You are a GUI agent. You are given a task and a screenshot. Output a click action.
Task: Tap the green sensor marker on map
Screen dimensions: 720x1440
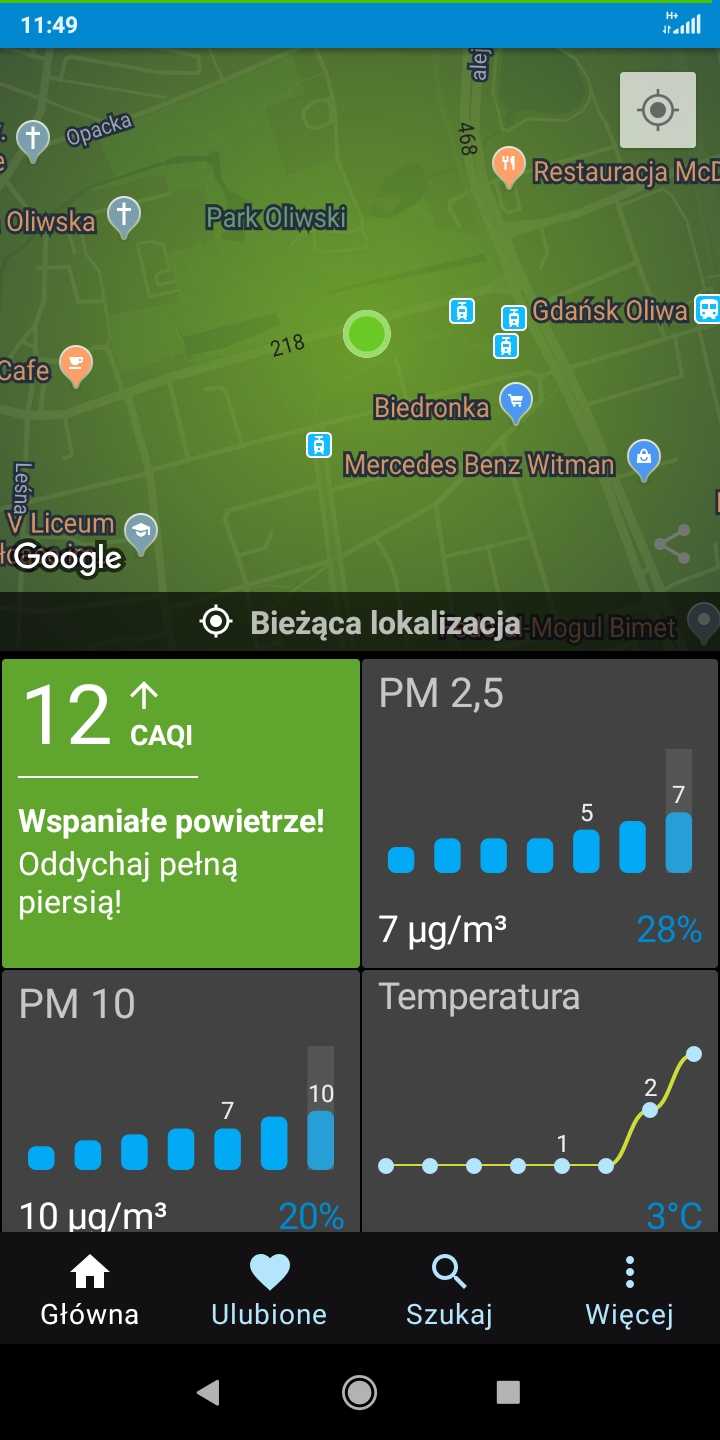pos(366,334)
